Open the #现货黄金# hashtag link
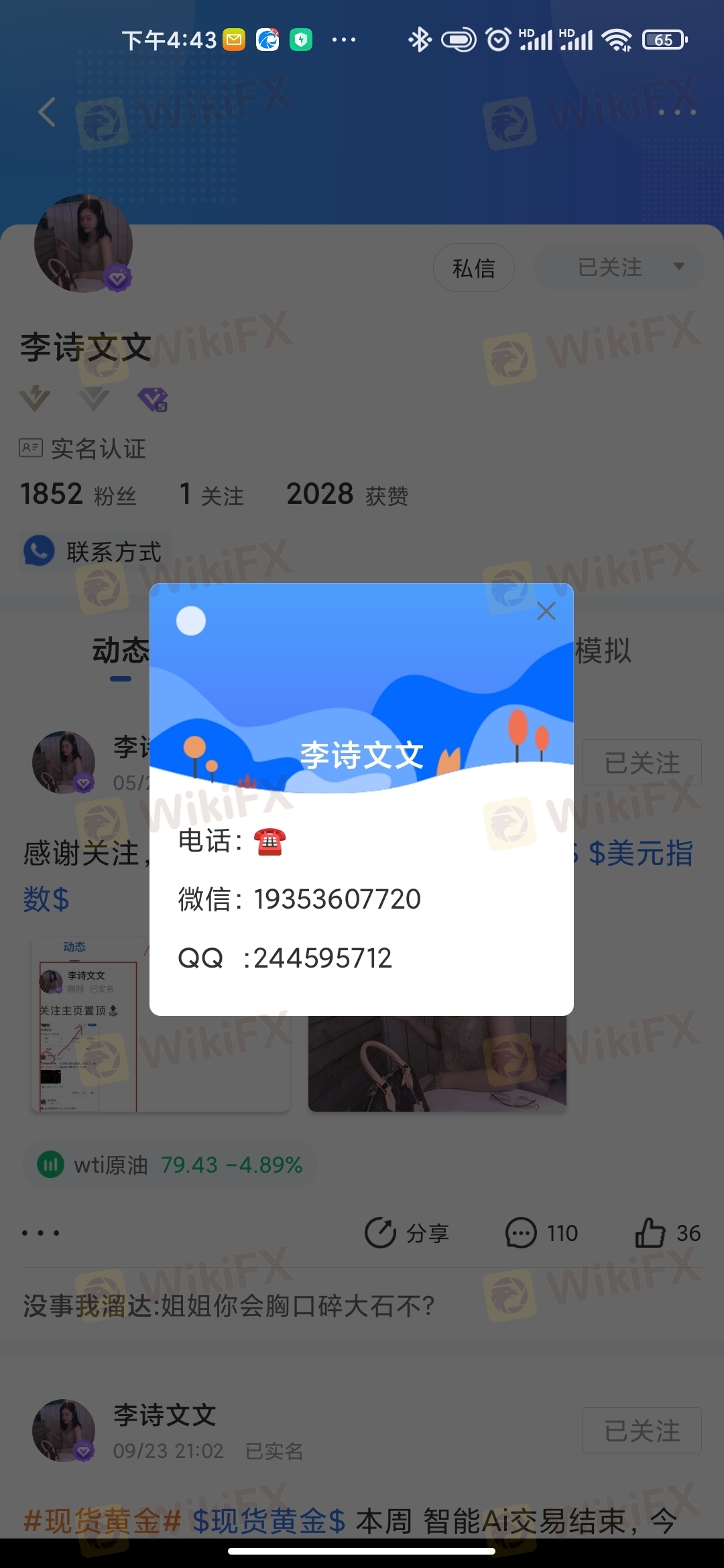Image resolution: width=724 pixels, height=1568 pixels. click(x=102, y=1520)
